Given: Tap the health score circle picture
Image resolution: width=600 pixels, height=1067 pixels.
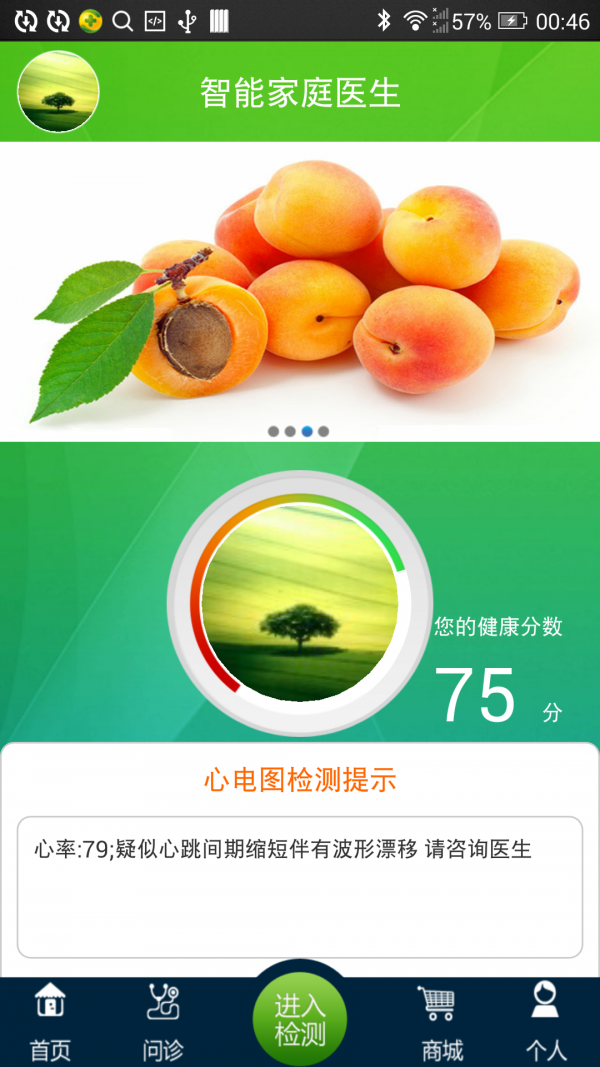Looking at the screenshot, I should click(x=299, y=601).
